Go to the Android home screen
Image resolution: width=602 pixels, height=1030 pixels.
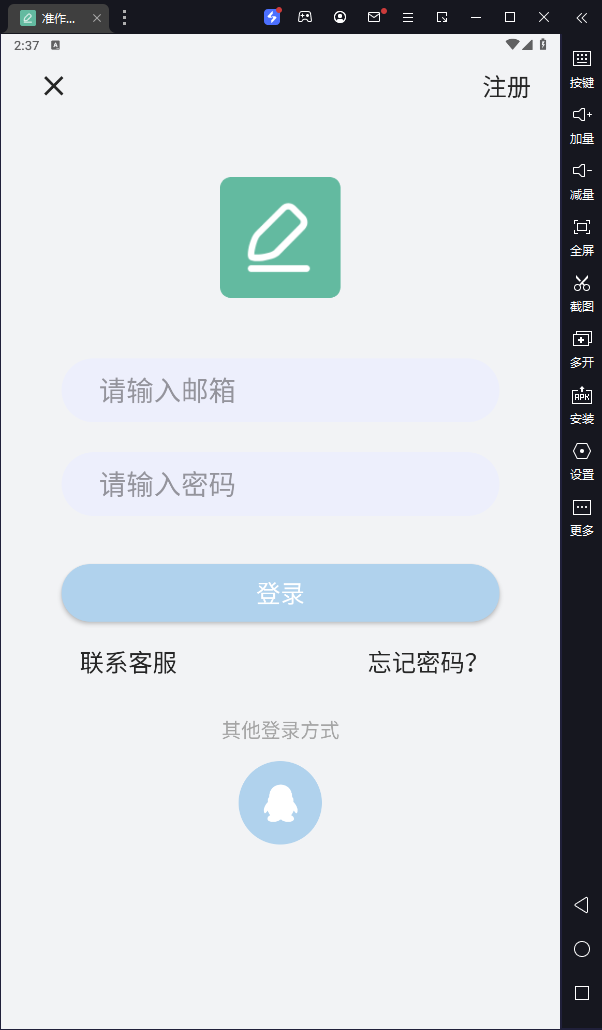(x=581, y=949)
